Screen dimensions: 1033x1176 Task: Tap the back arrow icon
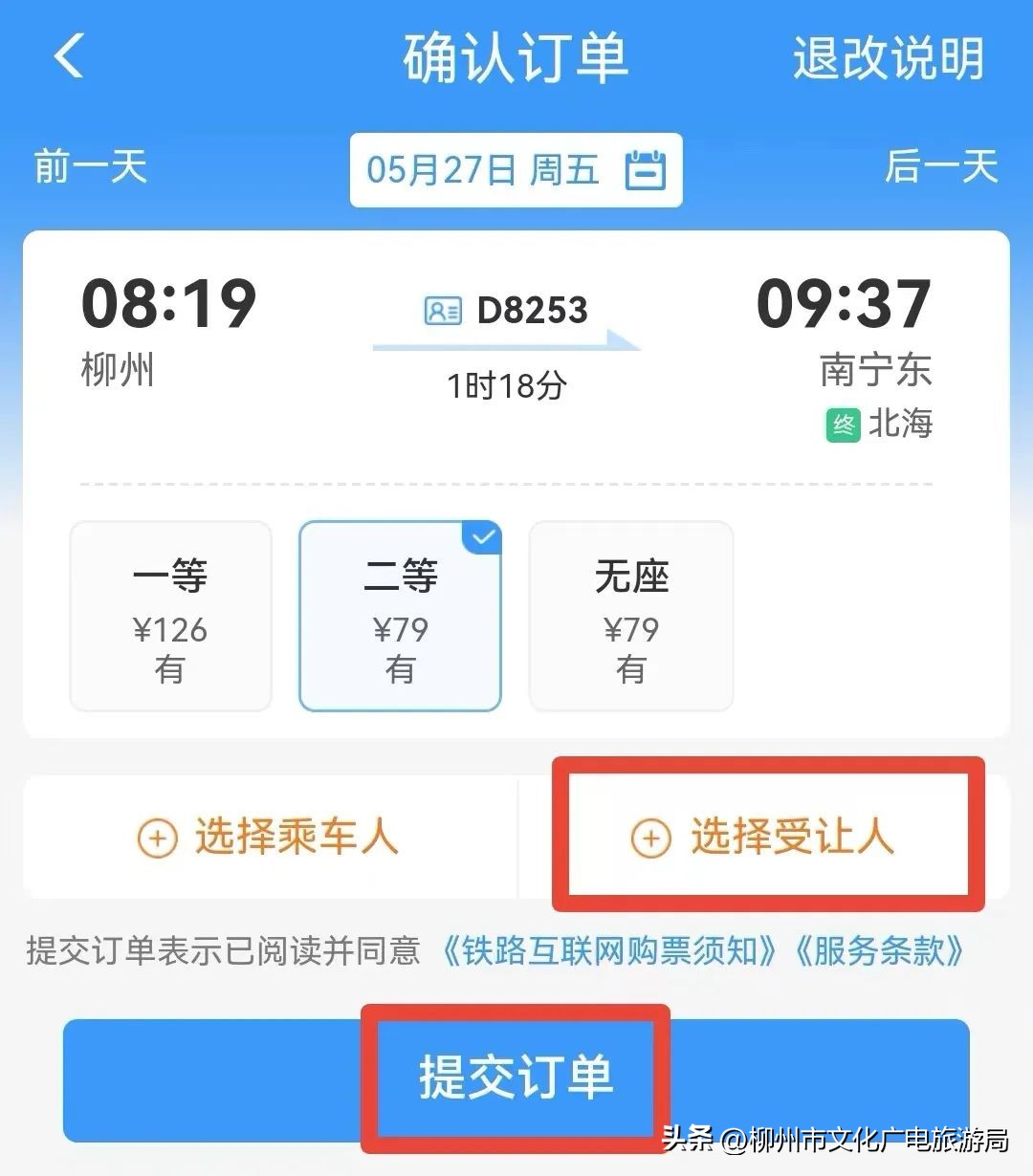tap(65, 57)
